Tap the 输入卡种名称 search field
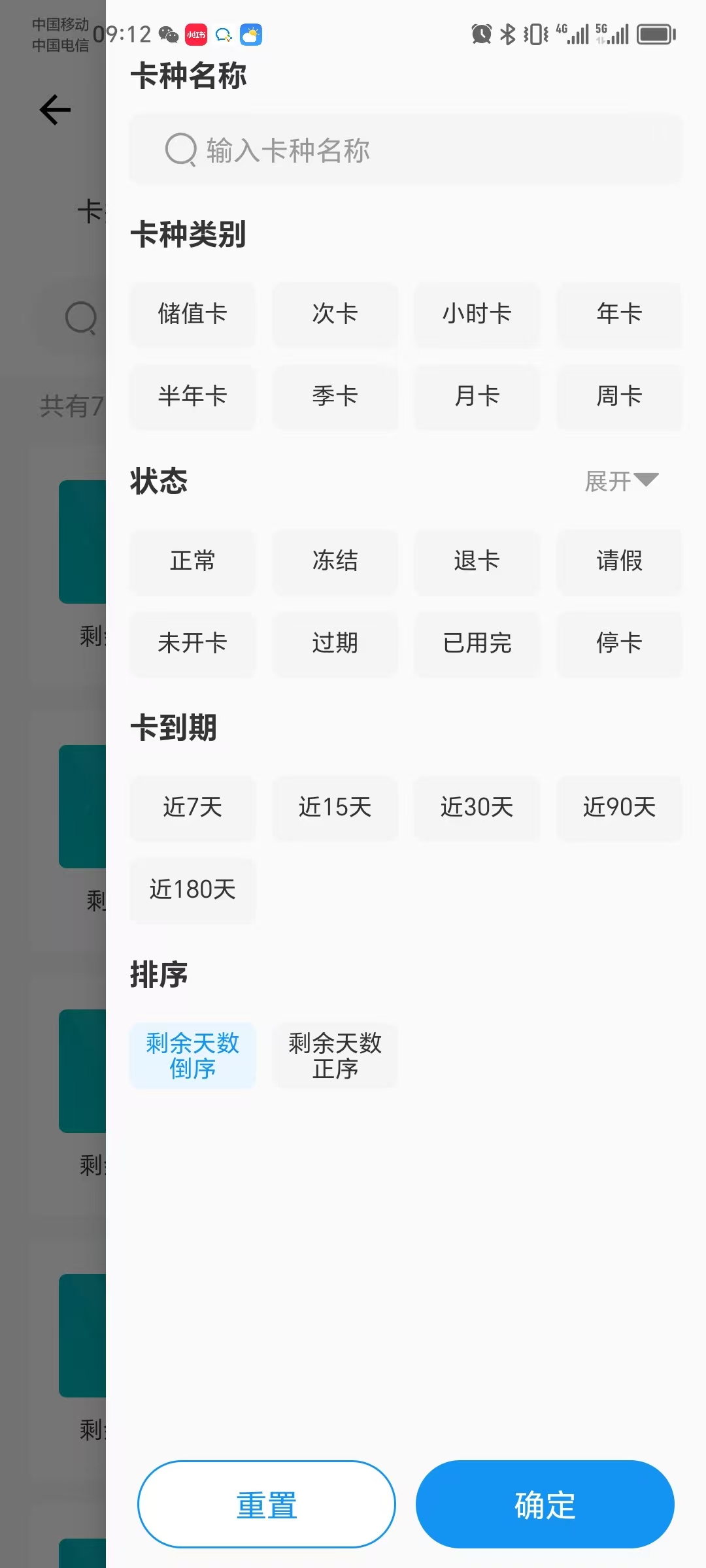This screenshot has height=1568, width=706. (x=405, y=150)
